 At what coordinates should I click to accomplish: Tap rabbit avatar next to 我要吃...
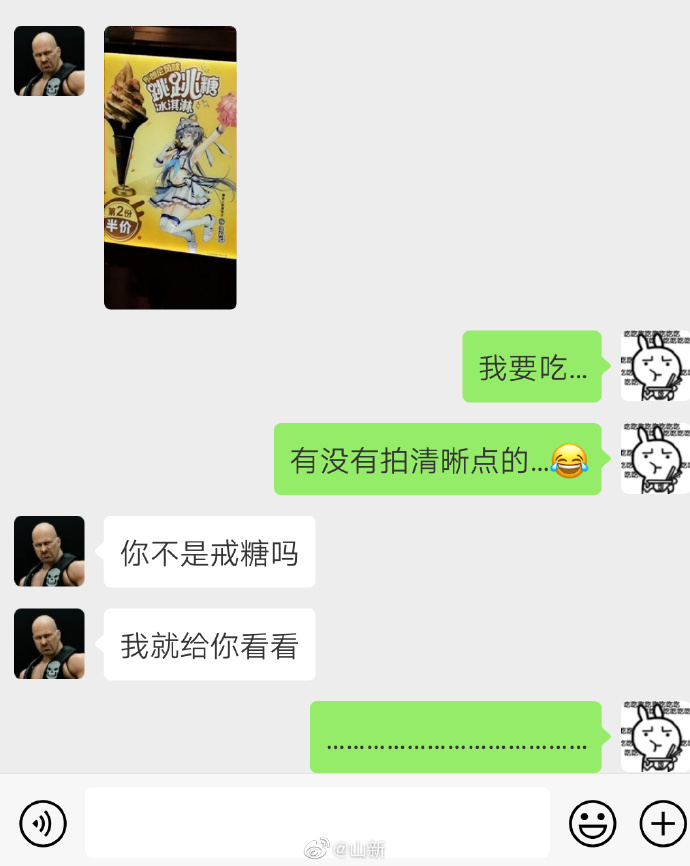pos(655,366)
